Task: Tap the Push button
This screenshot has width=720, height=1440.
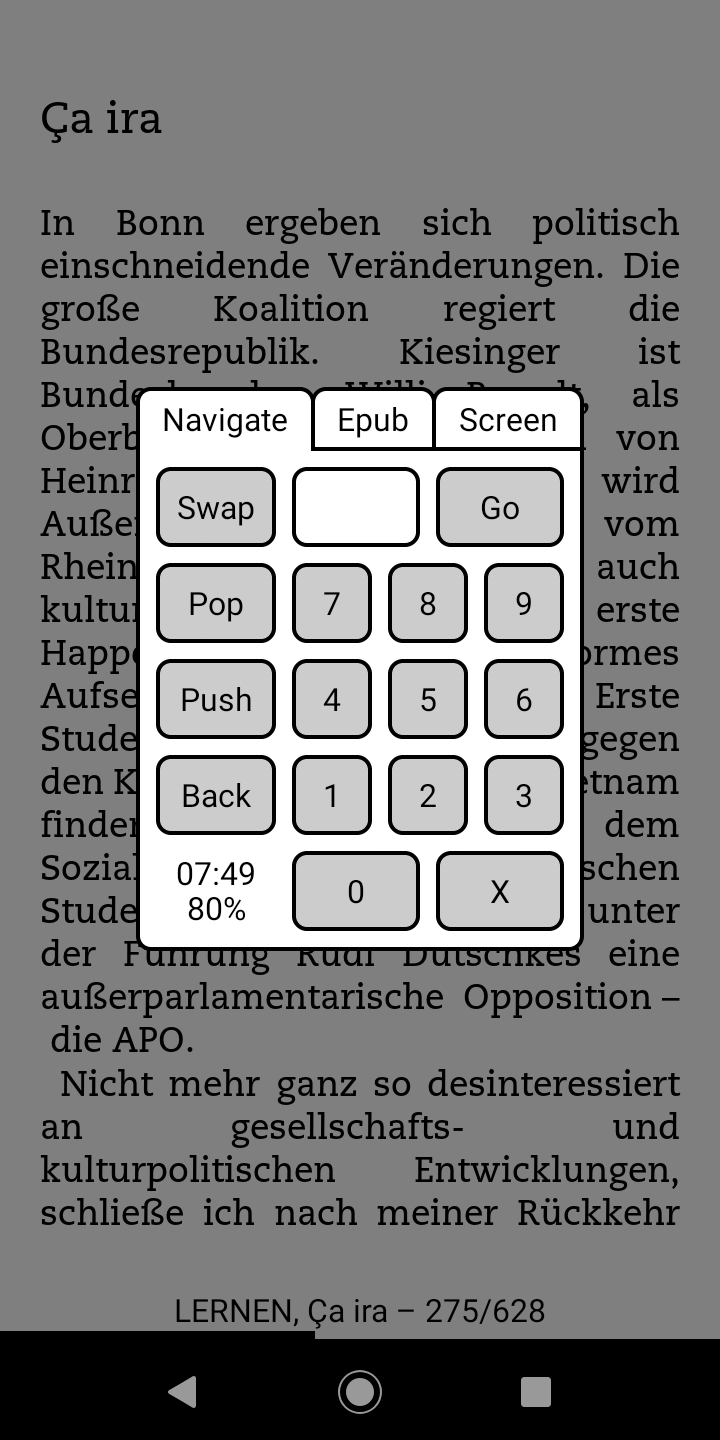Action: pyautogui.click(x=216, y=699)
